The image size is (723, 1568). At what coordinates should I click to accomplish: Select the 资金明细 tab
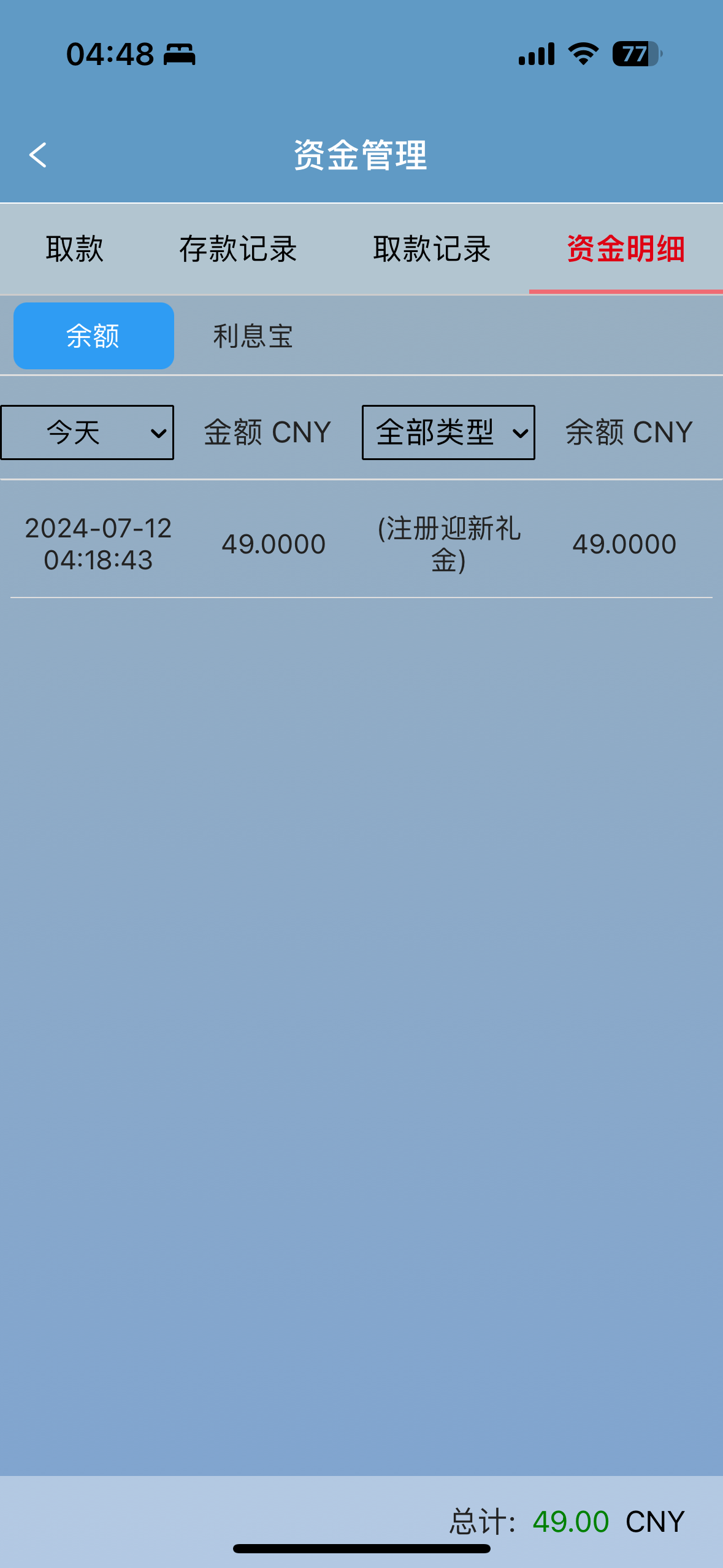coord(625,249)
